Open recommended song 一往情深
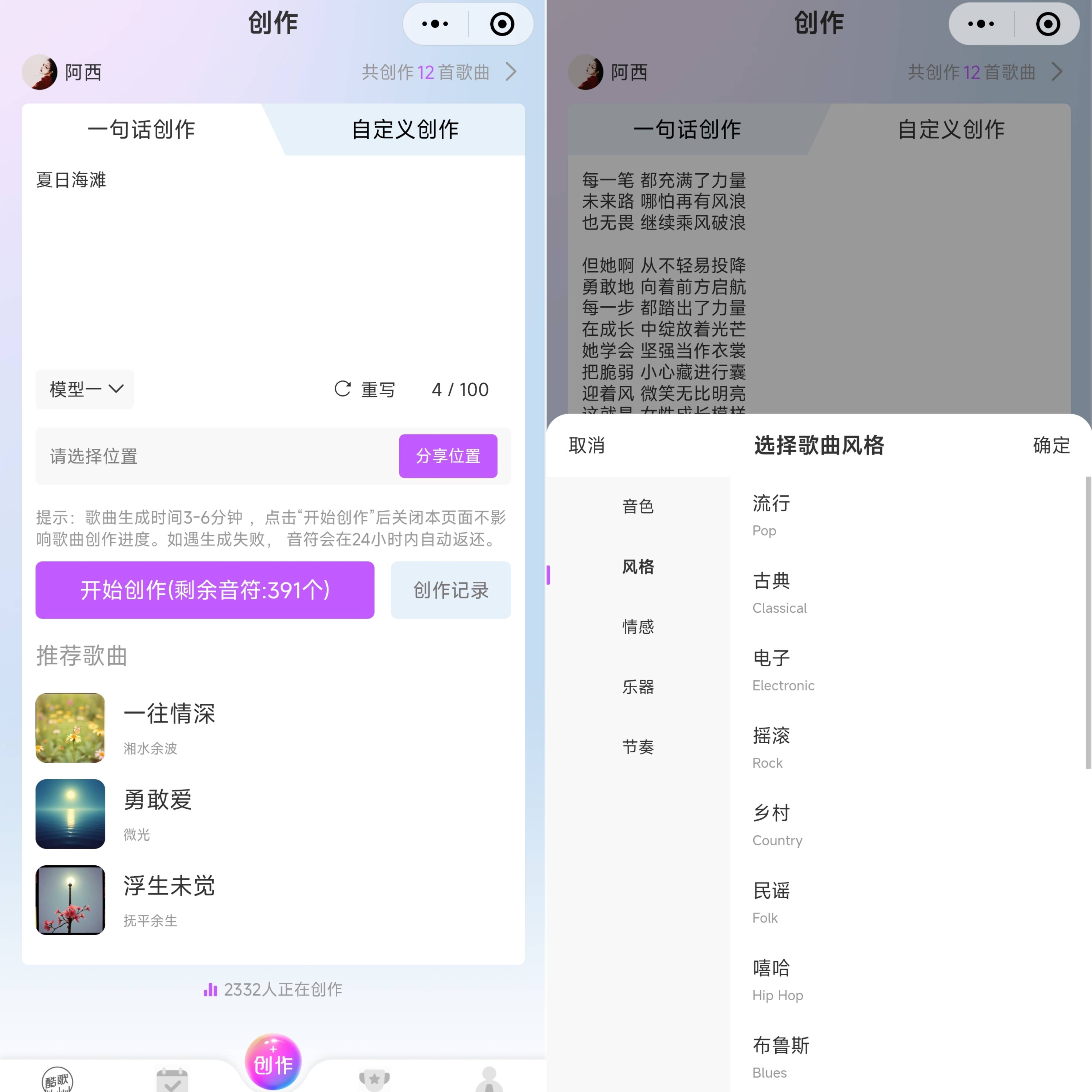 tap(170, 728)
